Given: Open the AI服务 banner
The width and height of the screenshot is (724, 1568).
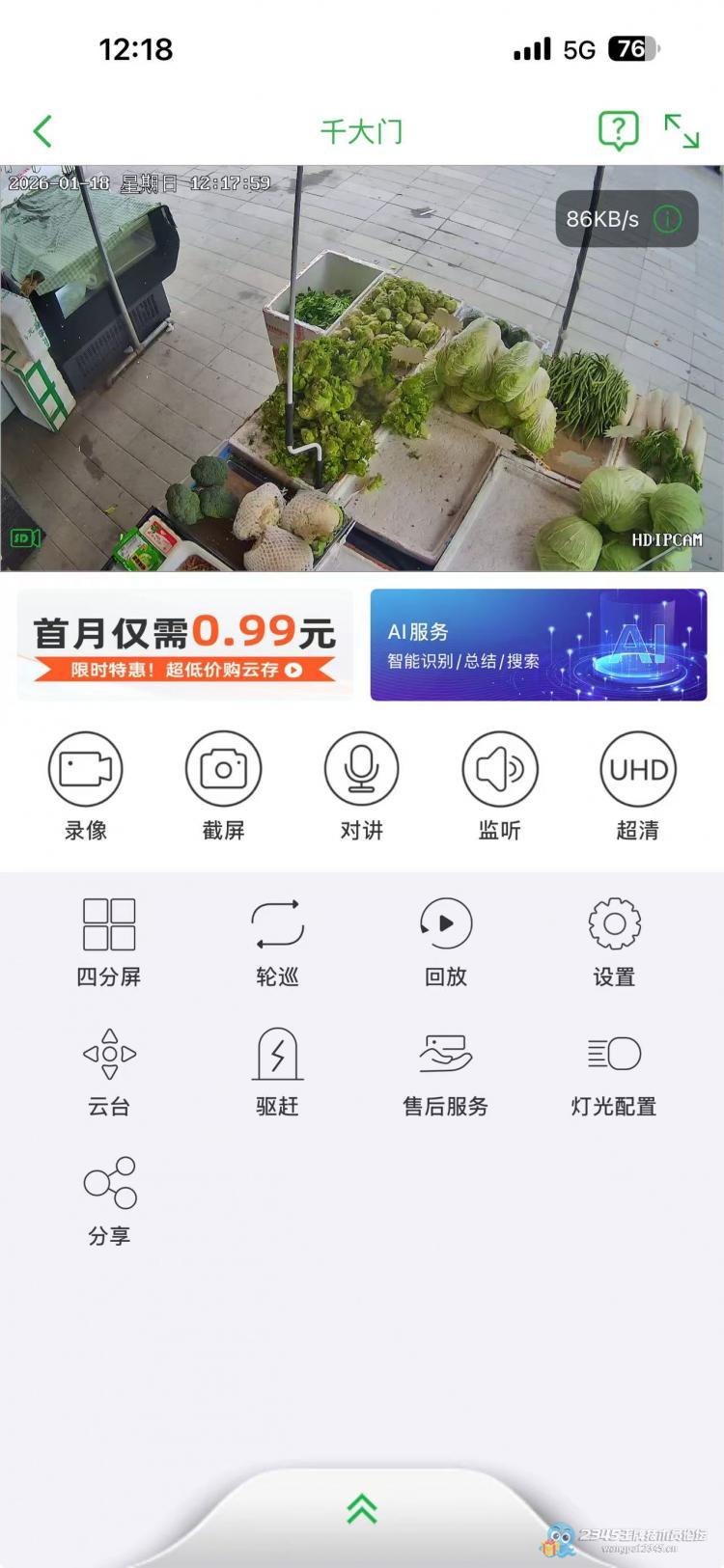Looking at the screenshot, I should [538, 645].
